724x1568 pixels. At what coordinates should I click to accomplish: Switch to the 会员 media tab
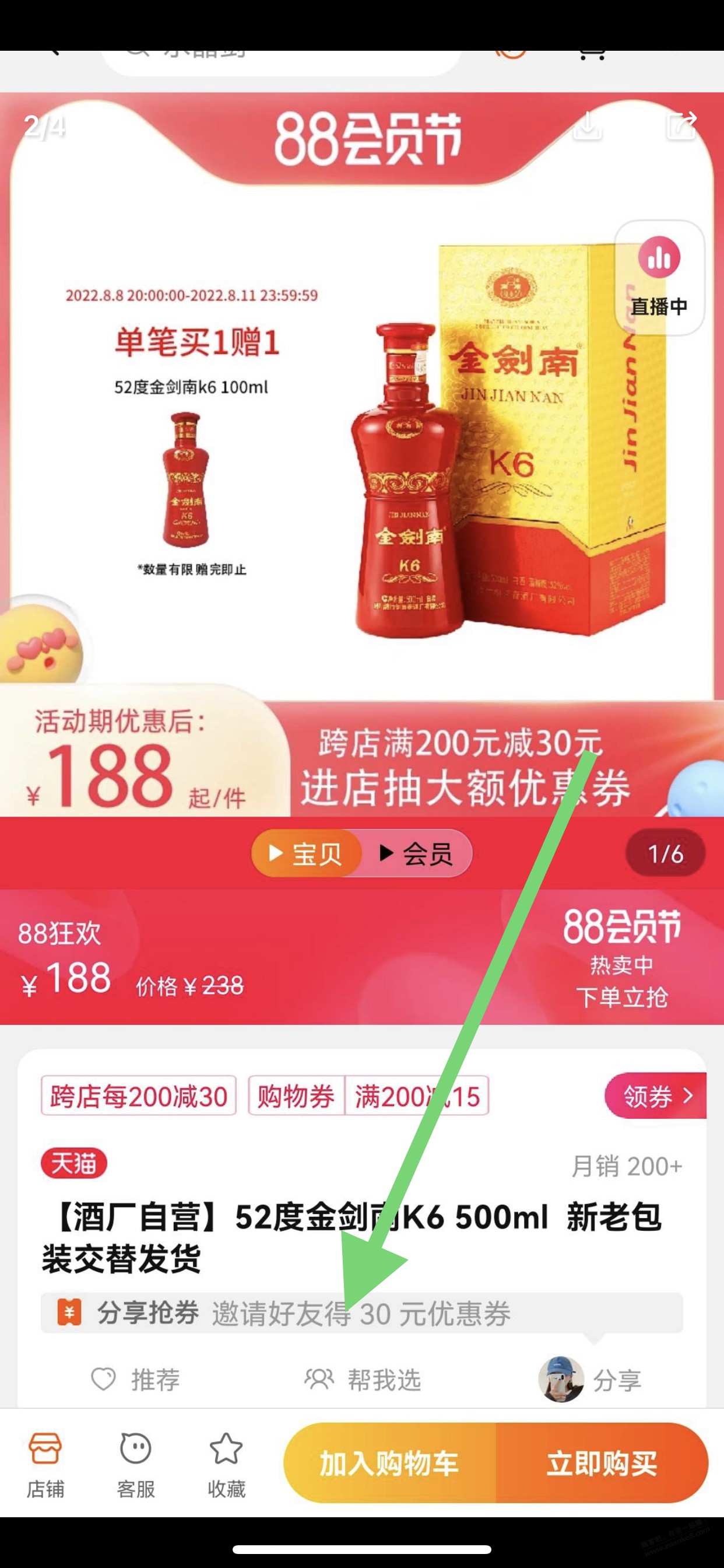[417, 853]
